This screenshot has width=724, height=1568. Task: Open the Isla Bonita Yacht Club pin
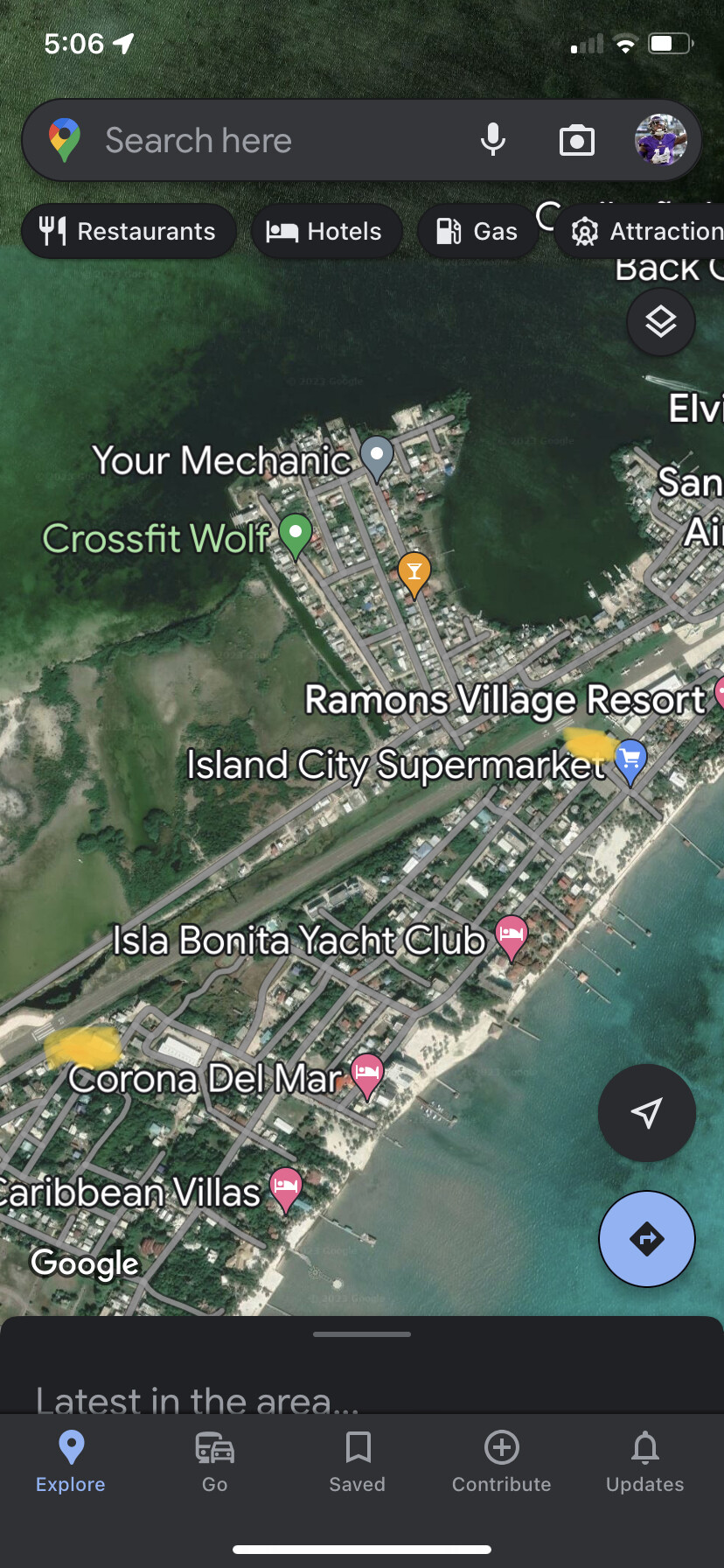tap(512, 934)
